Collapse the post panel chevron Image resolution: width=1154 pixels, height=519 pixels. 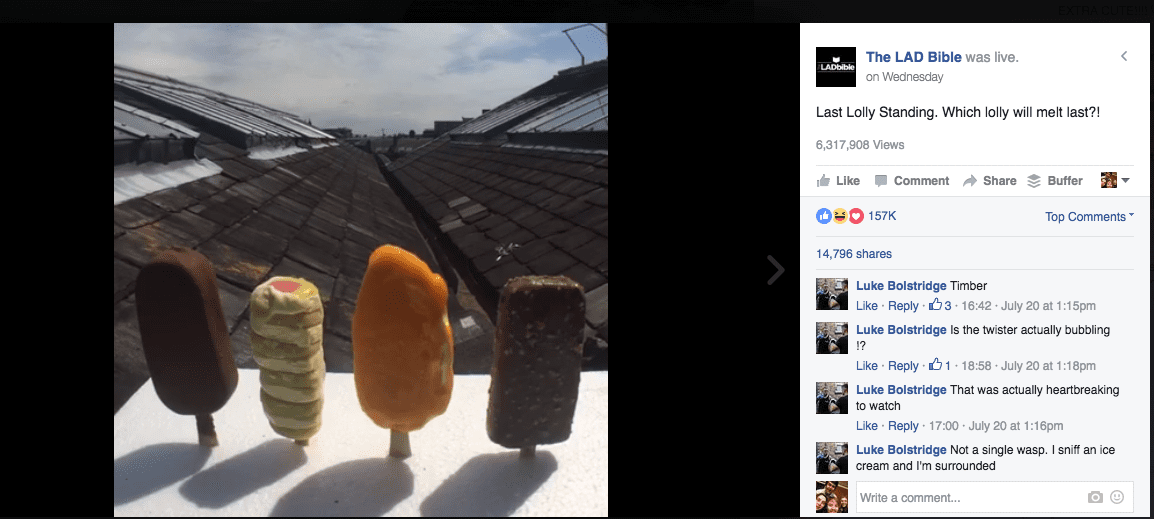pos(1124,56)
